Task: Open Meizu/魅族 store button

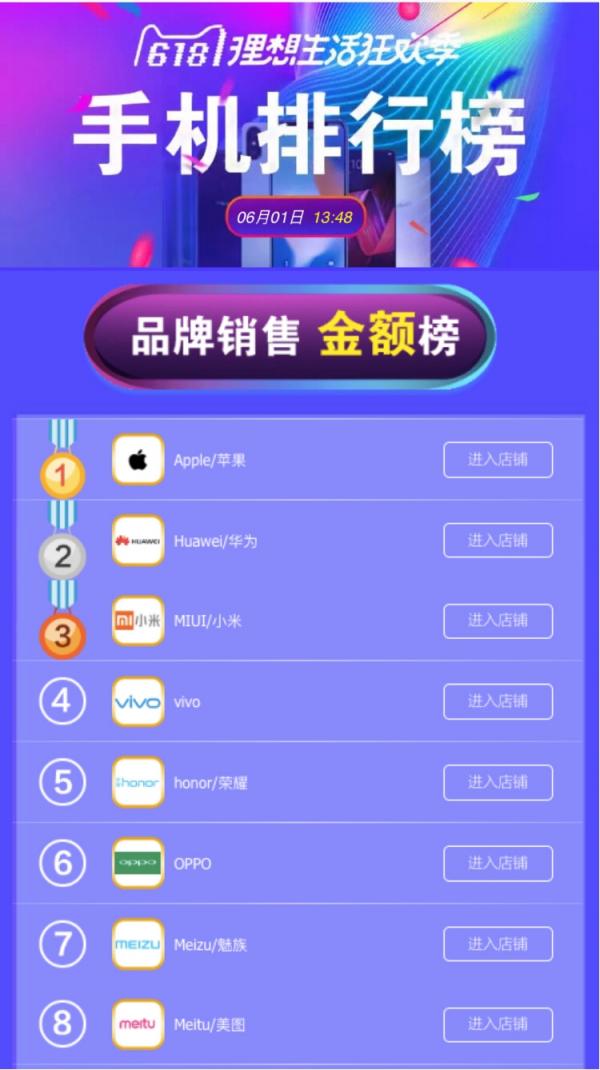Action: tap(497, 944)
